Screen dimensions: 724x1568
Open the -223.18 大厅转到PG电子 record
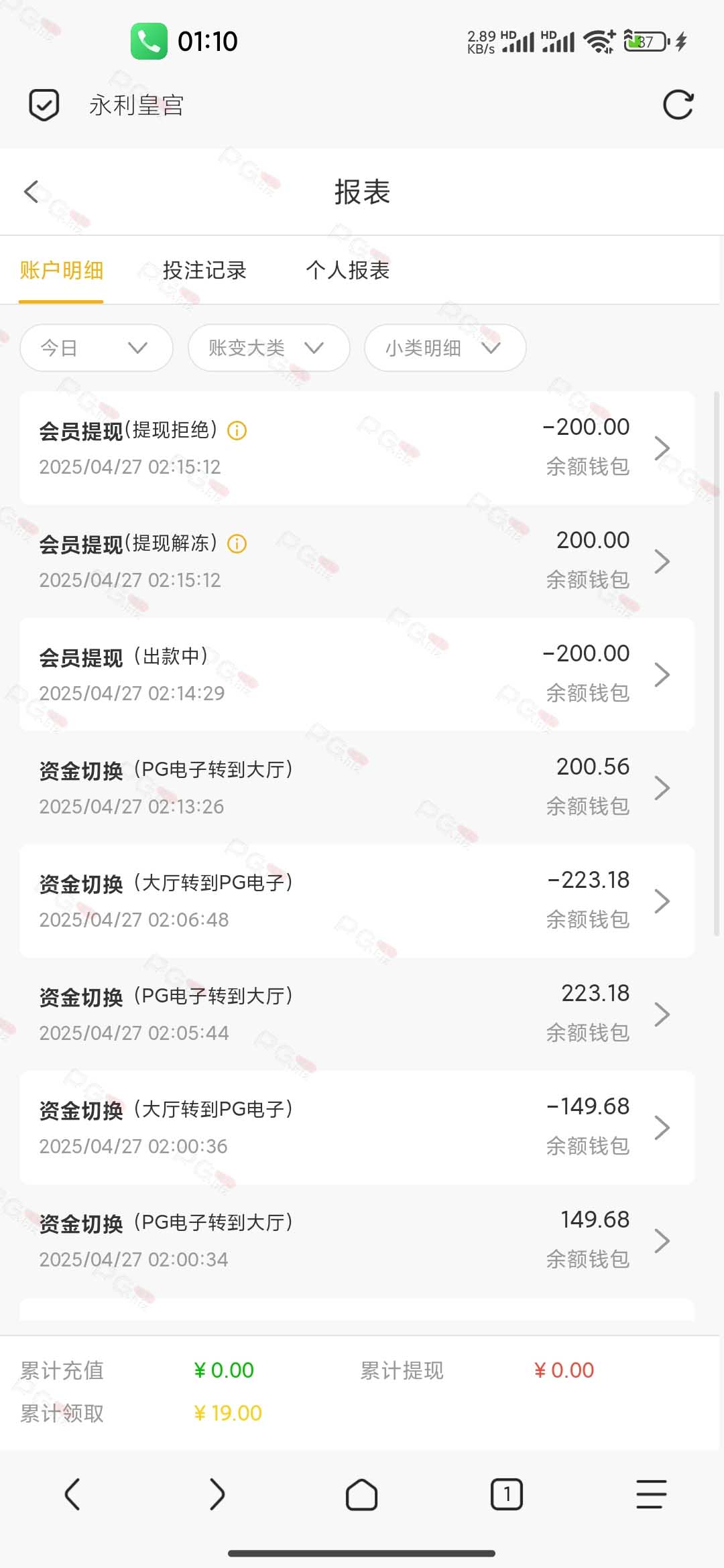[x=357, y=901]
